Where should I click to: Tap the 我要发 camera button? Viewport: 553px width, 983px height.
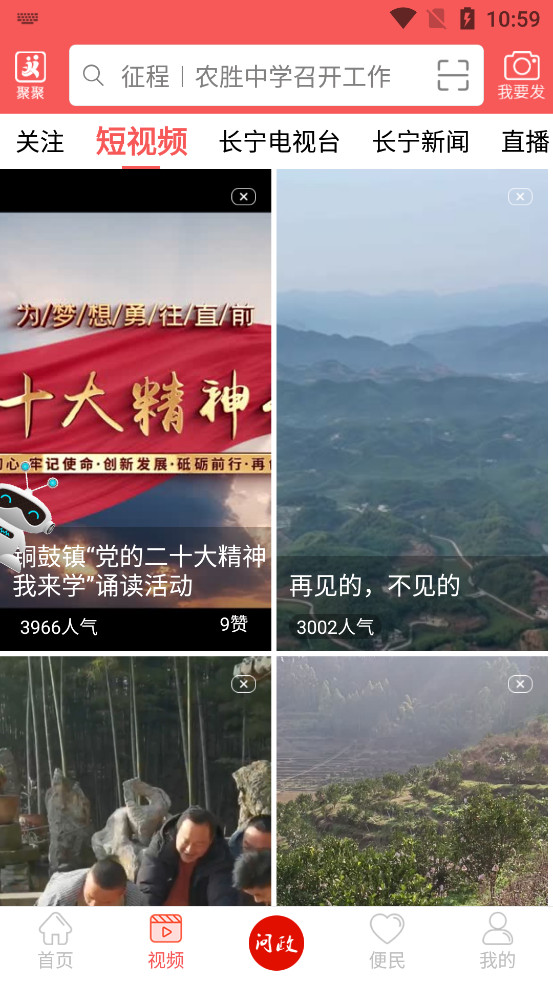[521, 76]
